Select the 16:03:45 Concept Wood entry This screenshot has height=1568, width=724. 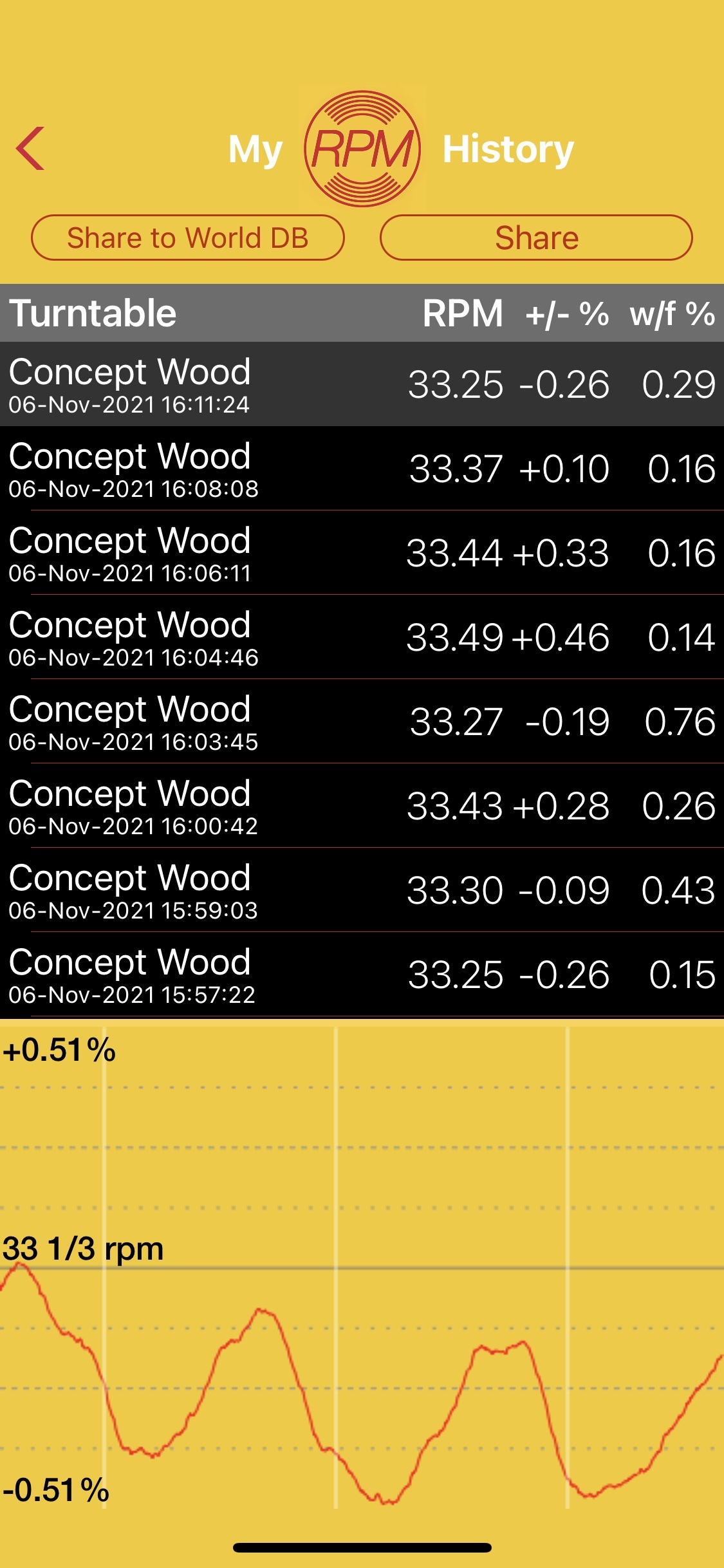[x=362, y=722]
